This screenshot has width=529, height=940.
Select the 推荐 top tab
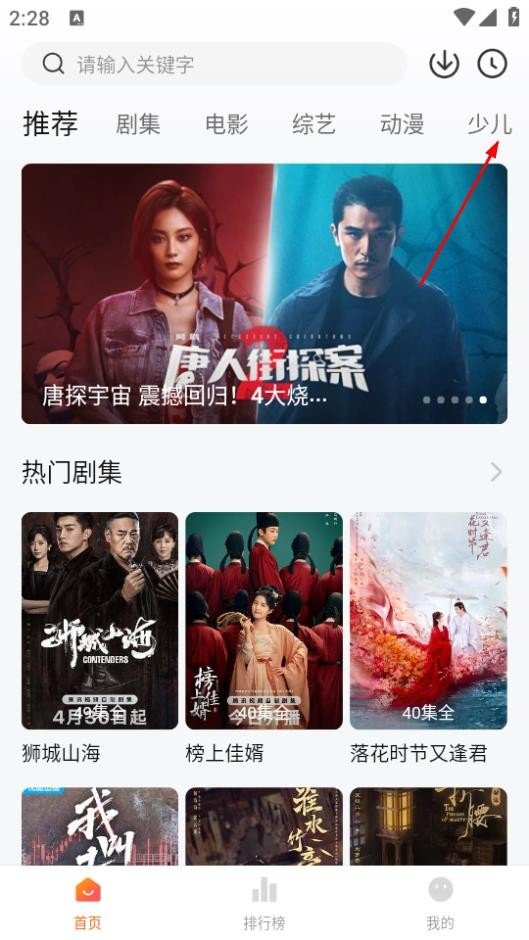(50, 124)
